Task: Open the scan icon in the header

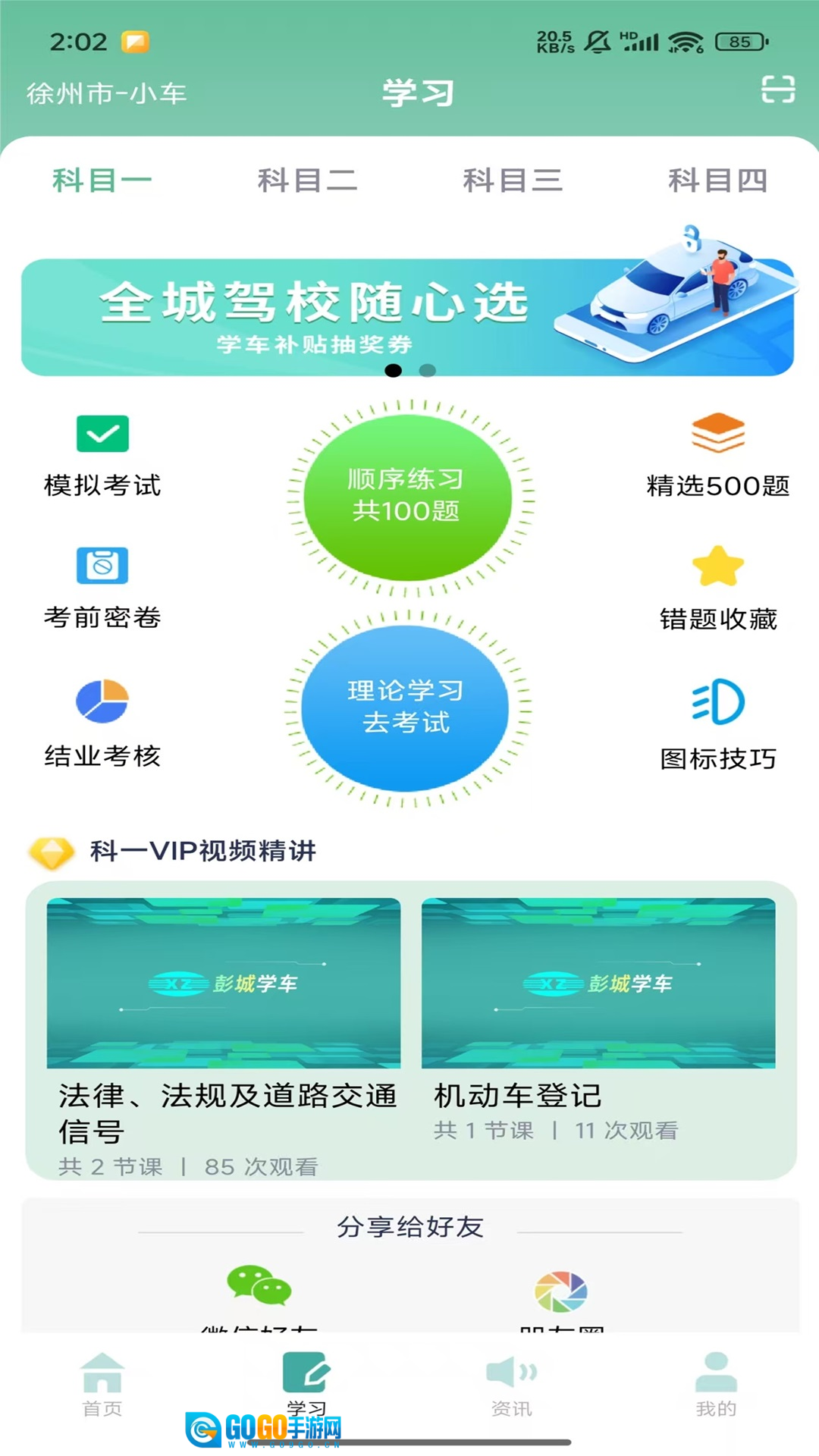Action: (777, 89)
